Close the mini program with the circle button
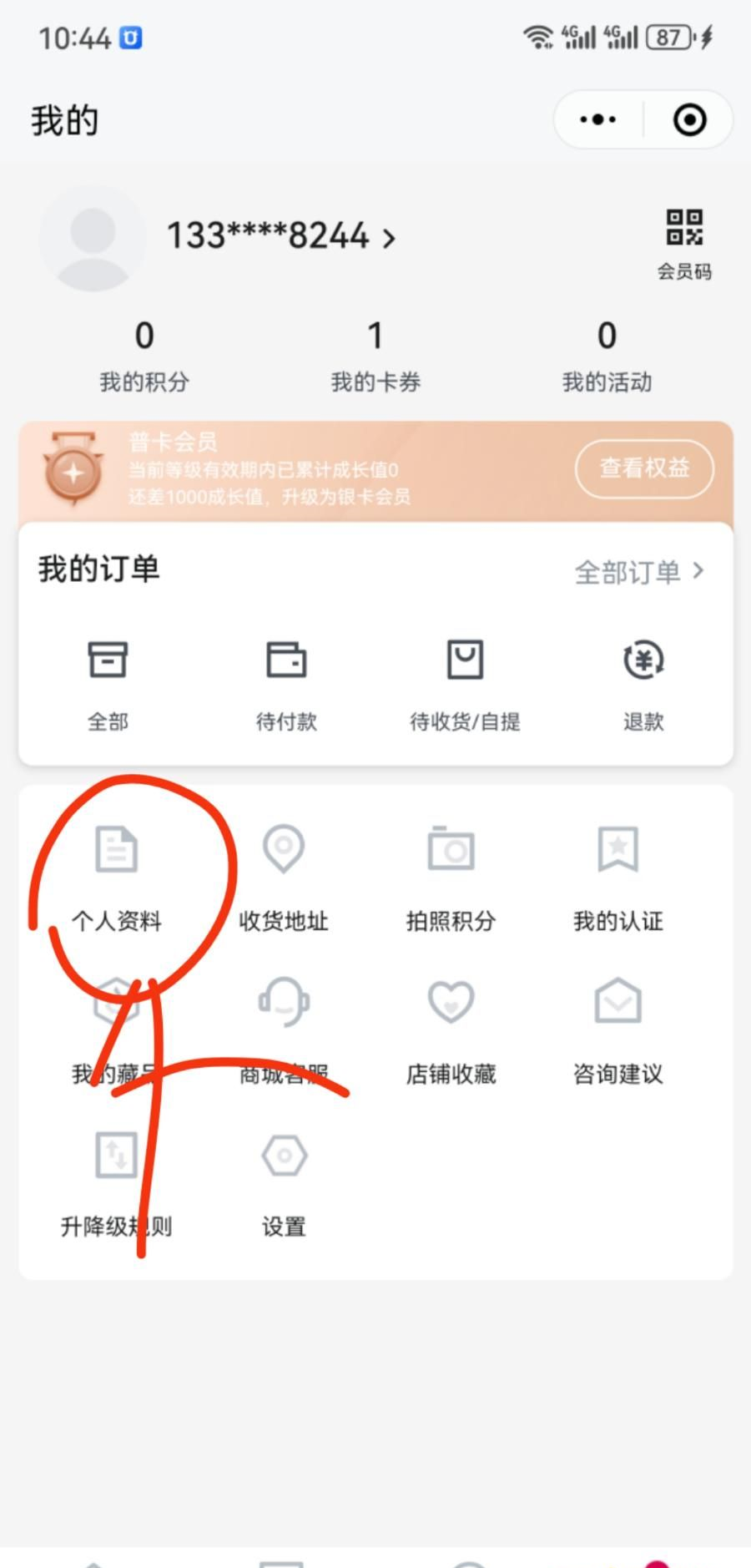This screenshot has height=1568, width=751. tap(689, 120)
